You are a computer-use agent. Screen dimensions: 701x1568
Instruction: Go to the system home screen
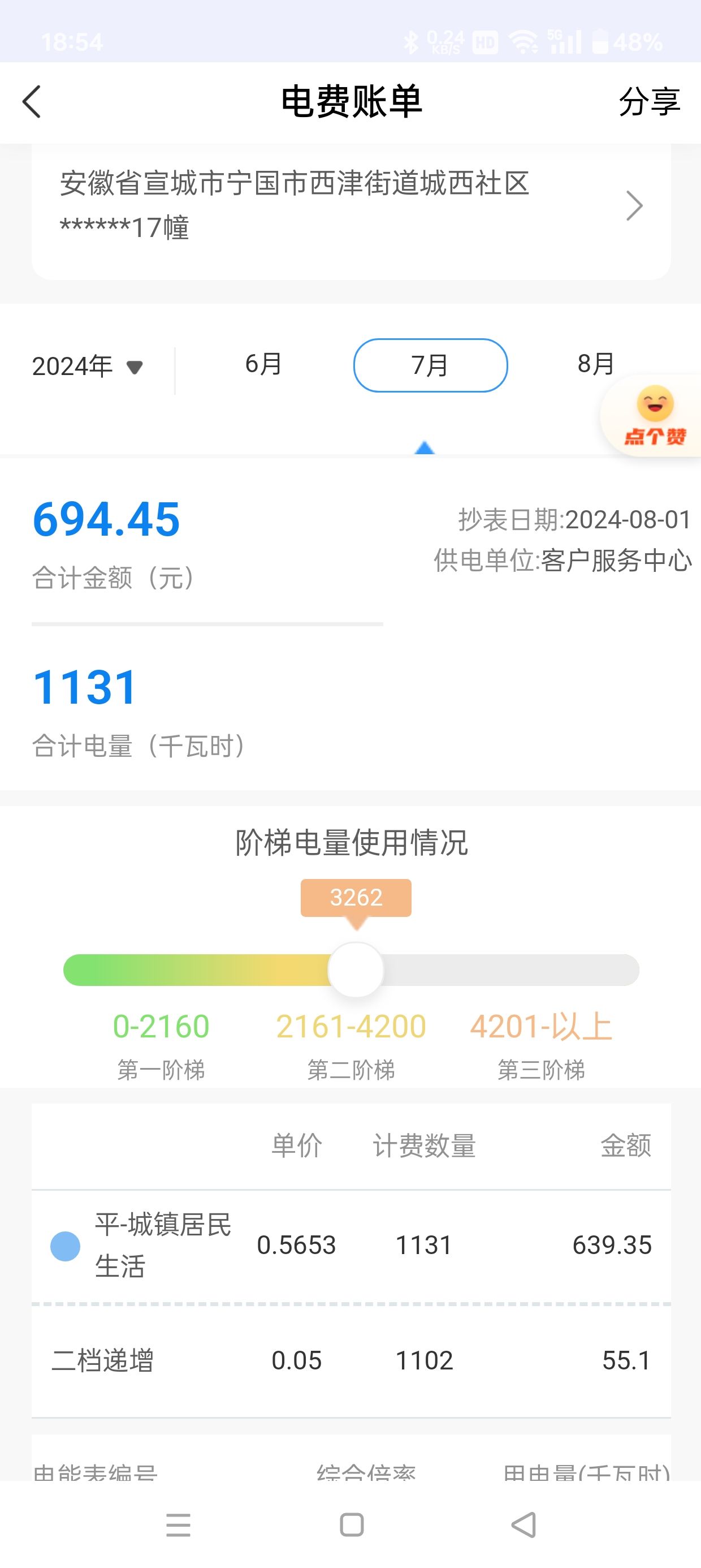tap(351, 1525)
